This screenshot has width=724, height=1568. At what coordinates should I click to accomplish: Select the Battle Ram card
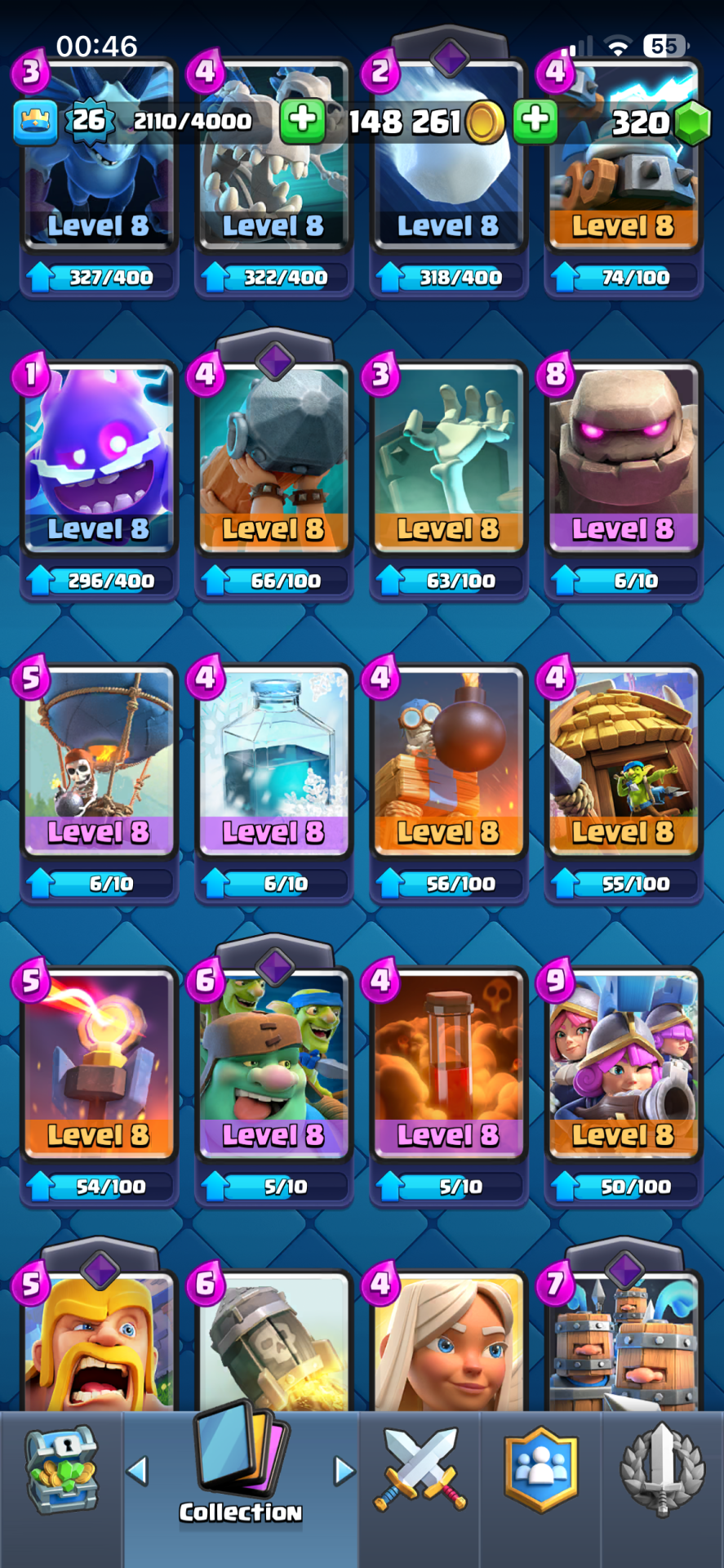pyautogui.click(x=273, y=457)
